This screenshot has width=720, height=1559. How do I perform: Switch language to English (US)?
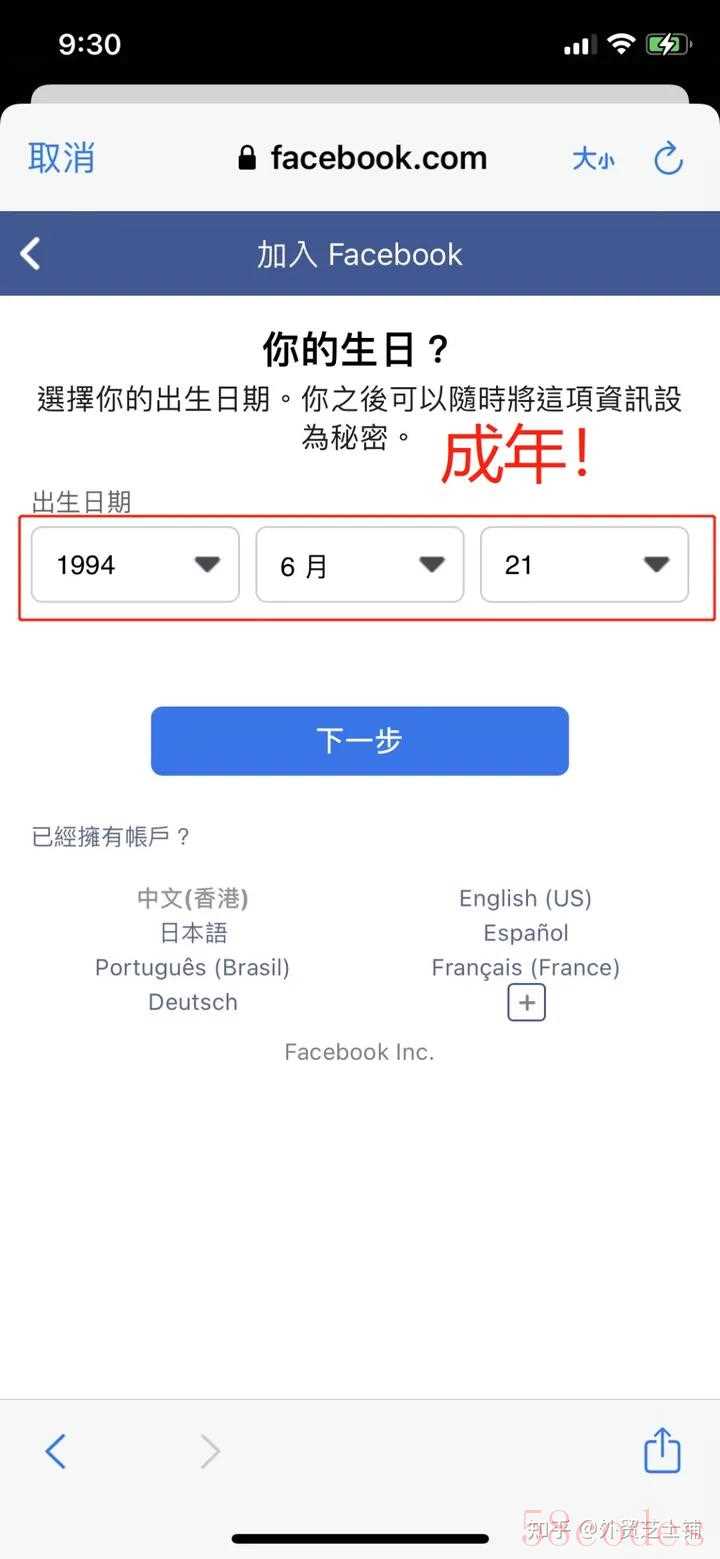click(x=525, y=898)
